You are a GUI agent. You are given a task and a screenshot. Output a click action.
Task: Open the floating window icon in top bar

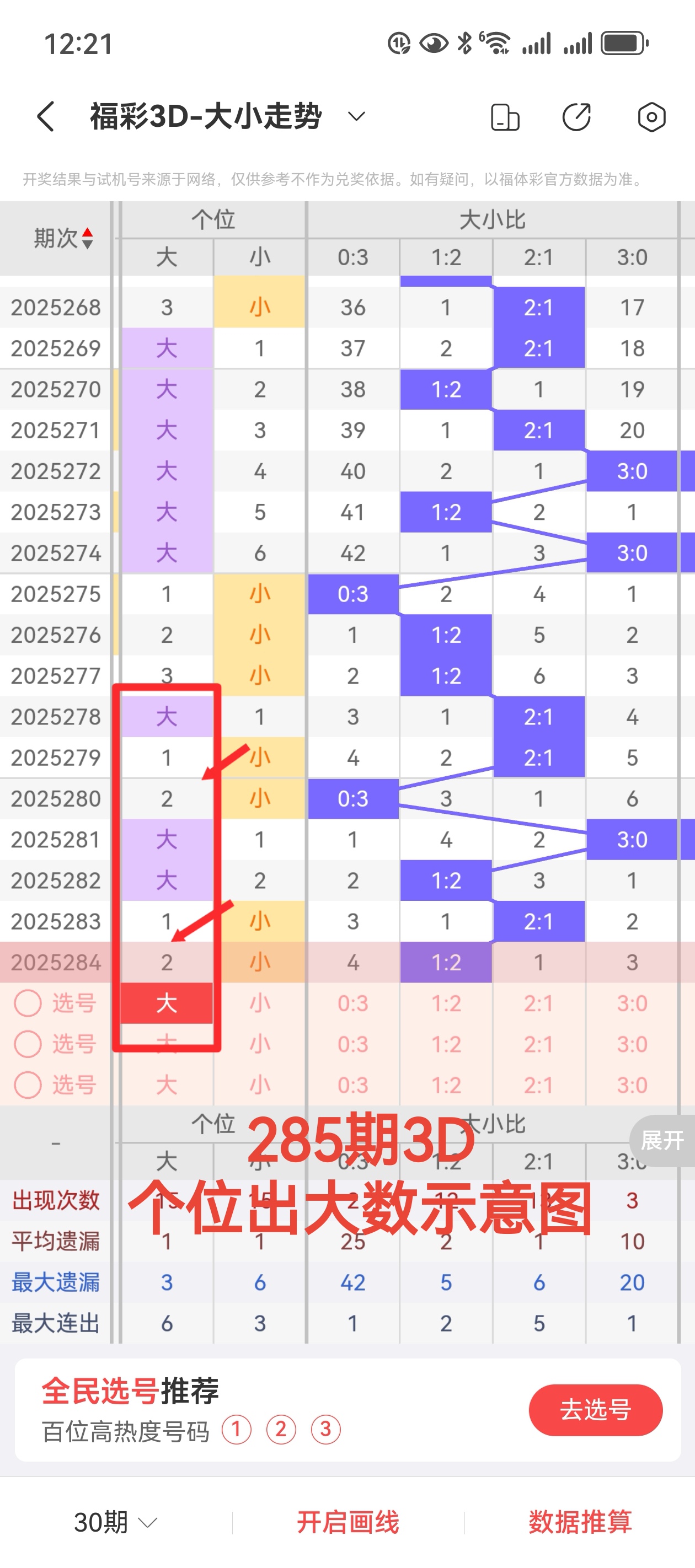tap(505, 117)
